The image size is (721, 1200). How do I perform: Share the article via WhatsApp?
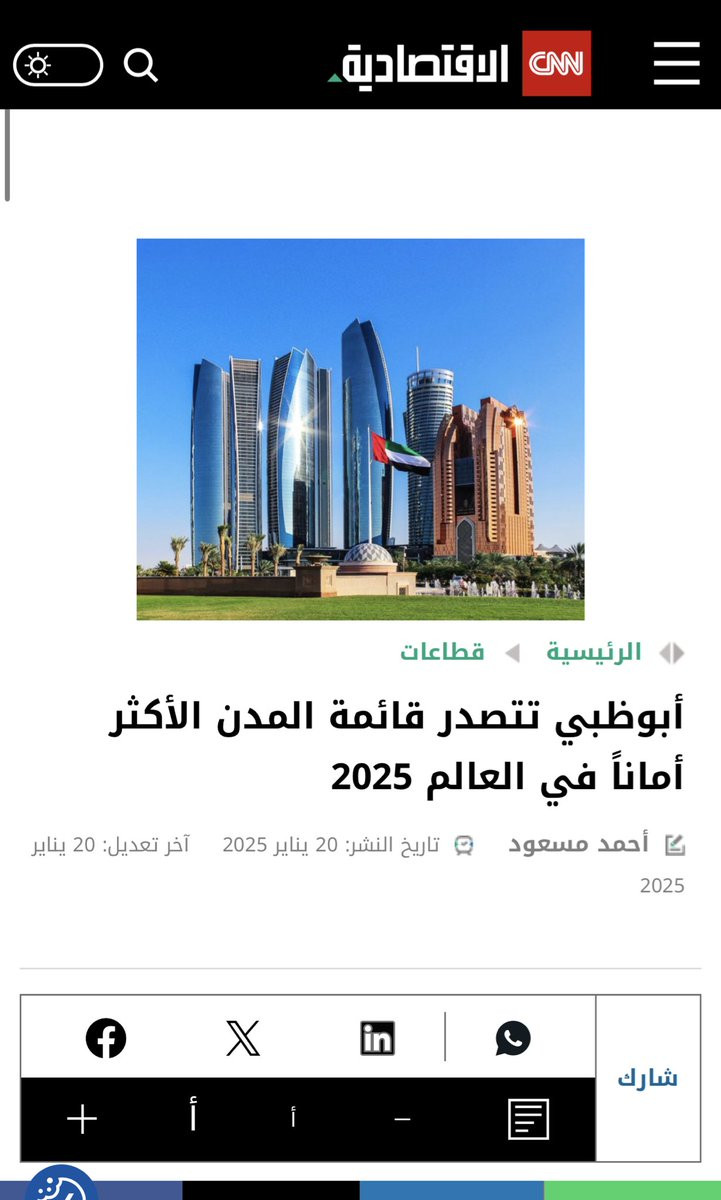tap(513, 1039)
